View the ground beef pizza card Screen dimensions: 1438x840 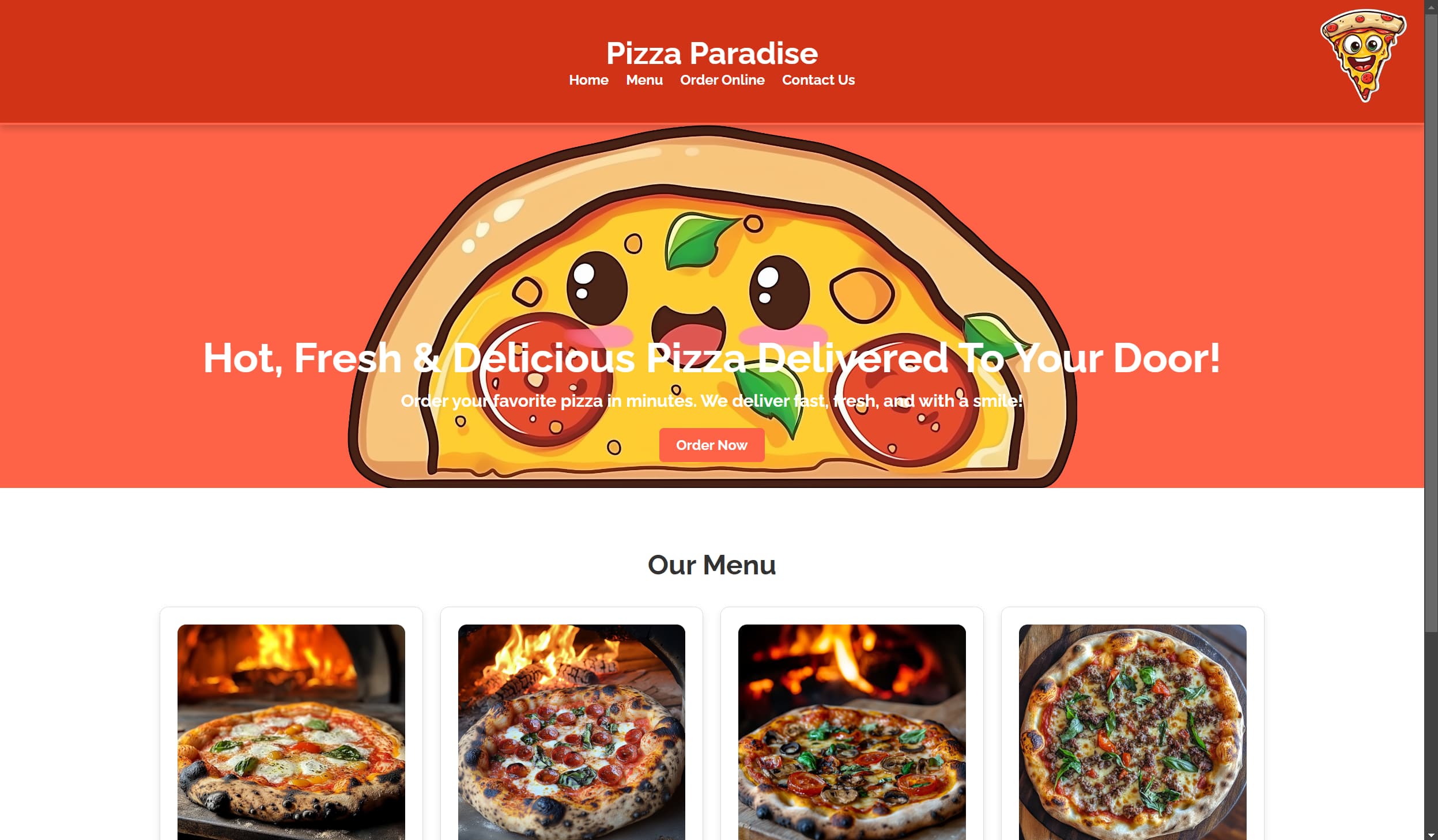tap(1132, 731)
